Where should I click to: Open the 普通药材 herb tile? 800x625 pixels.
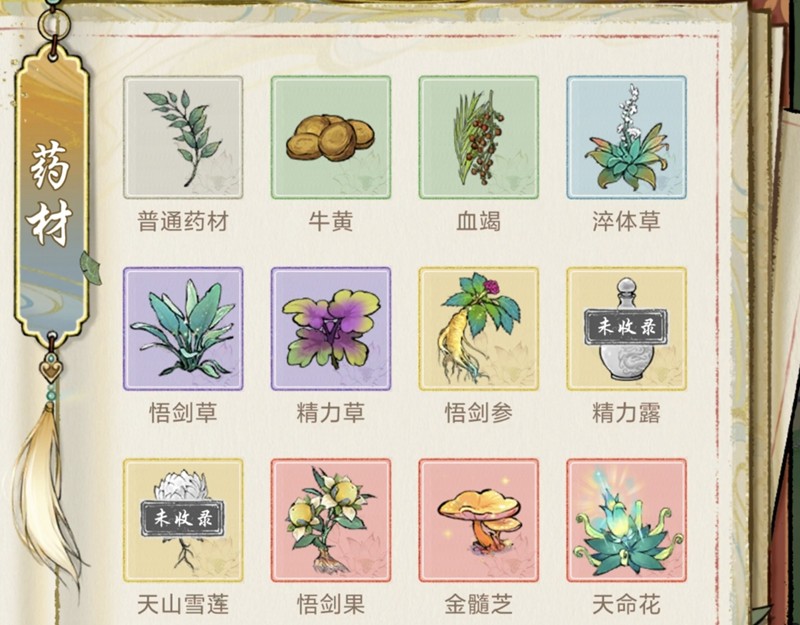[183, 137]
